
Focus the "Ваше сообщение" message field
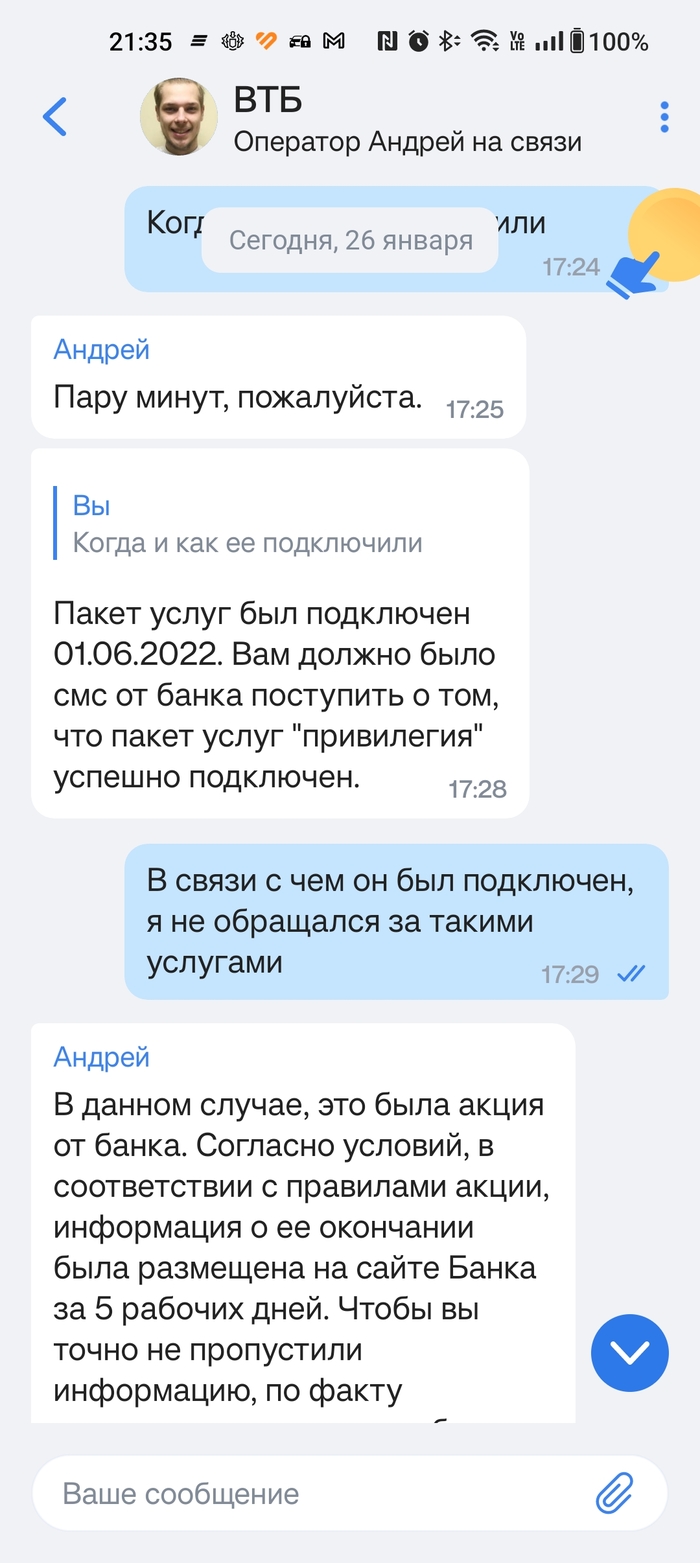click(310, 1494)
